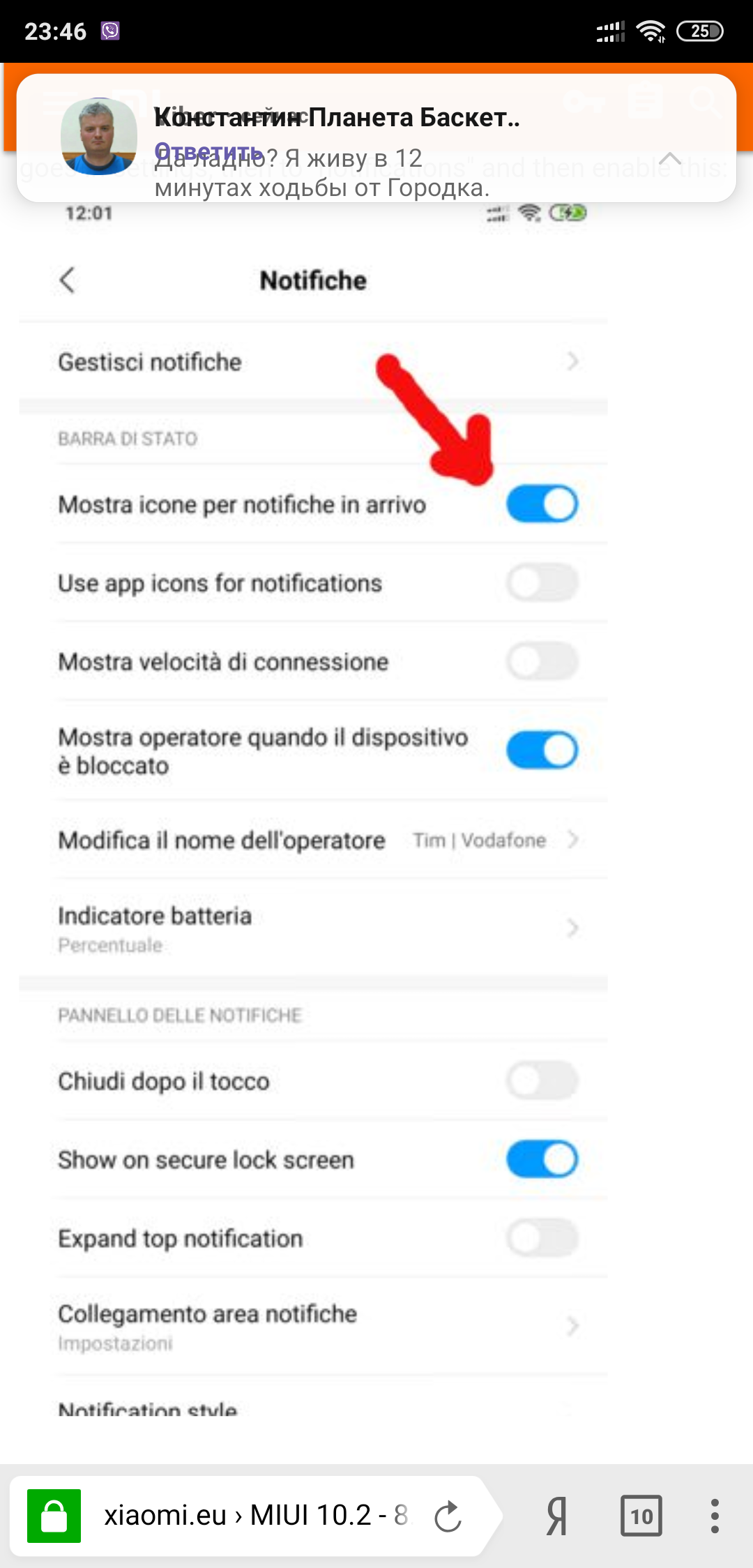
Task: Show the 10 open tabs
Action: (x=641, y=1516)
